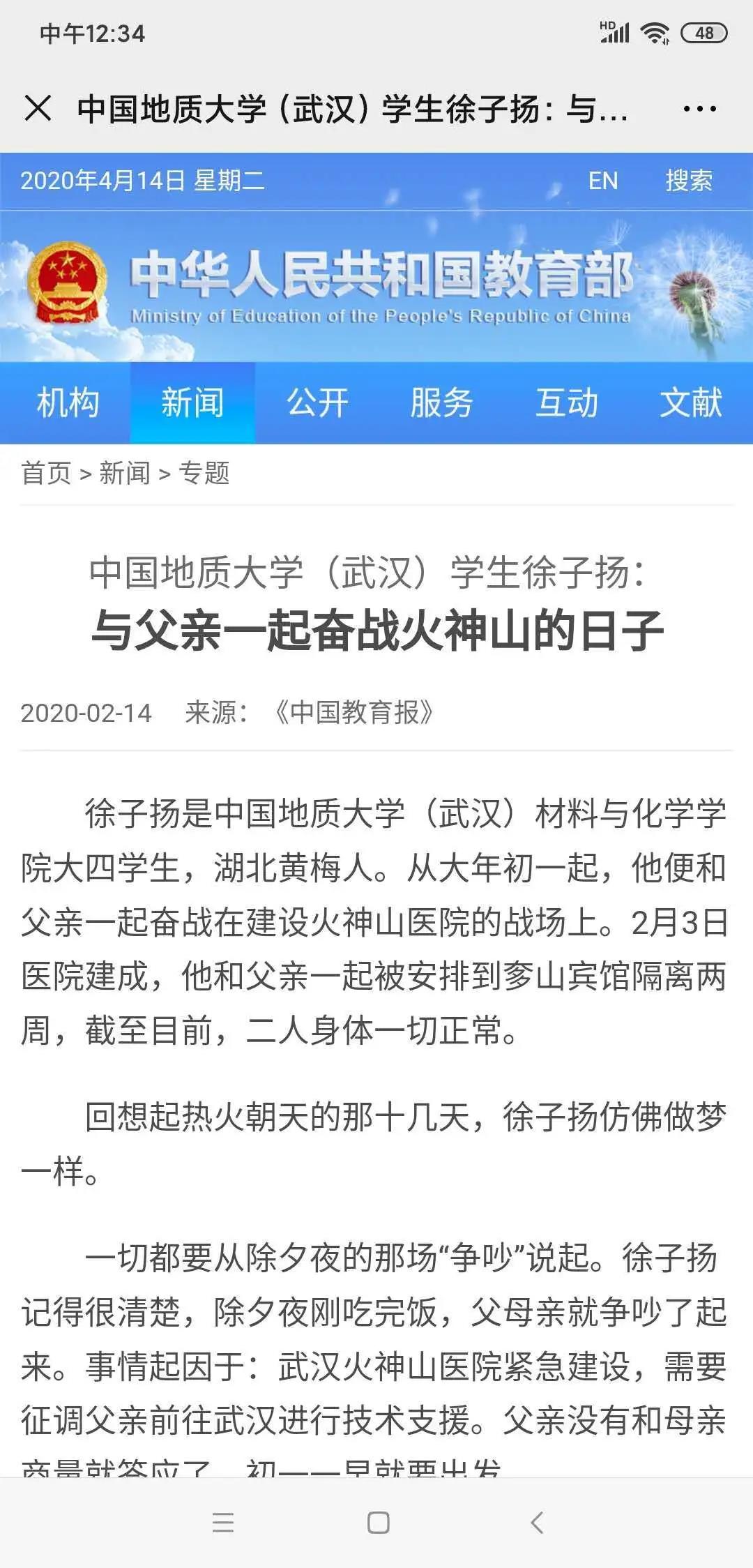Open the 搜索 search link
The image size is (753, 1568).
coord(689,181)
